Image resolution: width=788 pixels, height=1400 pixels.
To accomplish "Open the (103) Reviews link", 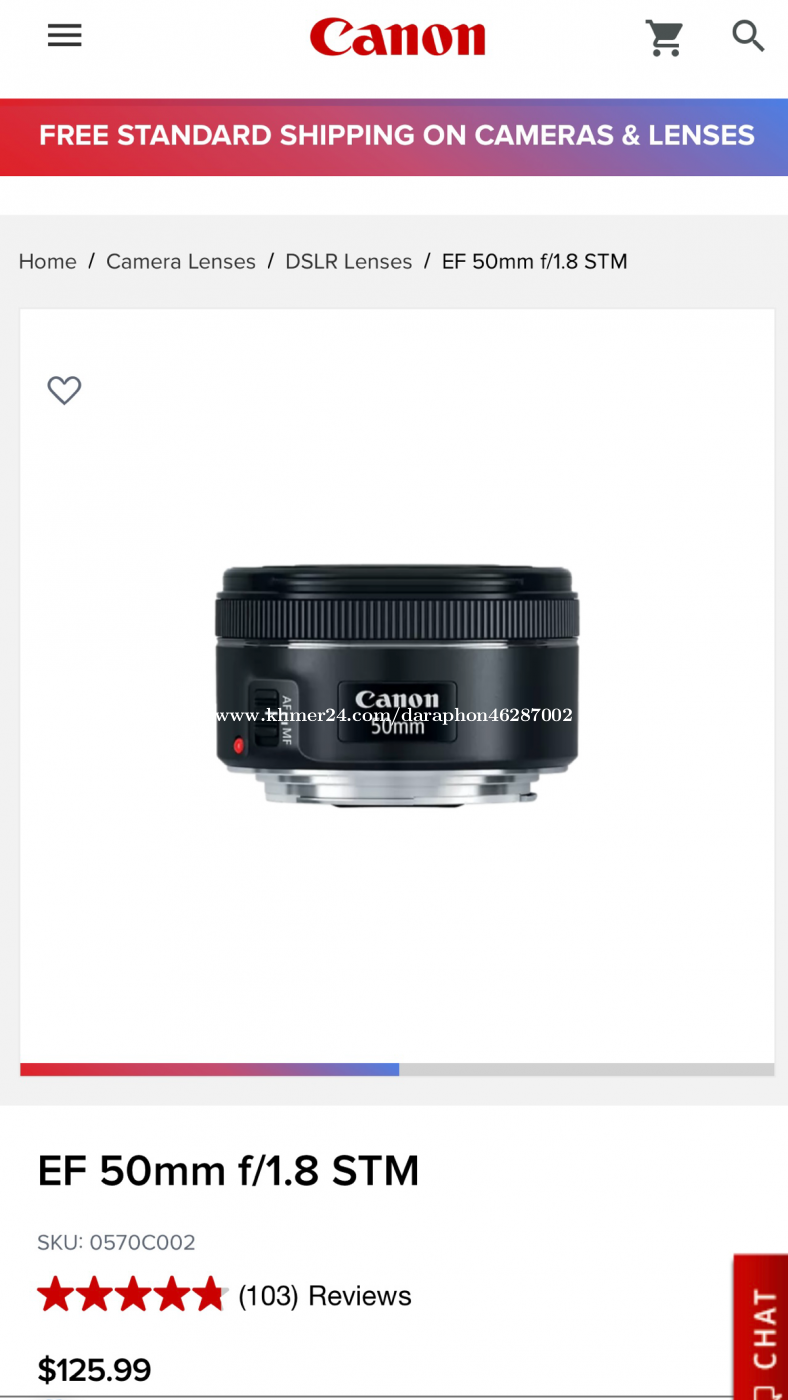I will pyautogui.click(x=325, y=1296).
